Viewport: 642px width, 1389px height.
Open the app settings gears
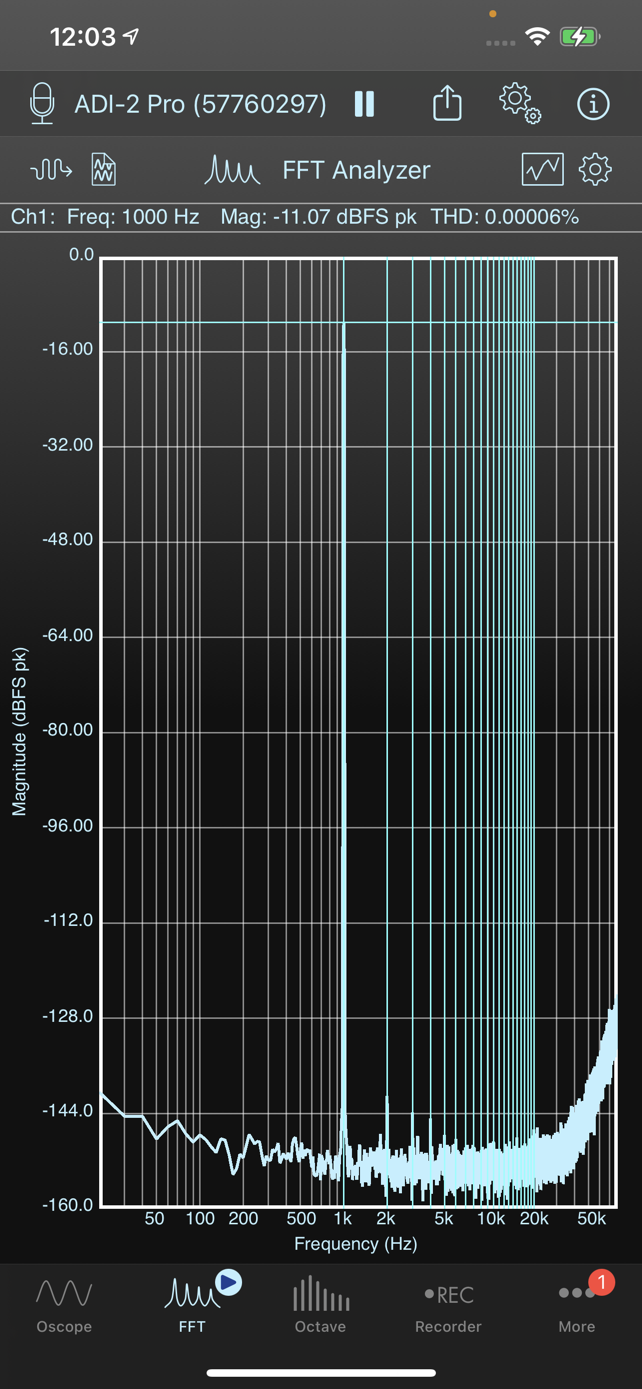point(519,103)
